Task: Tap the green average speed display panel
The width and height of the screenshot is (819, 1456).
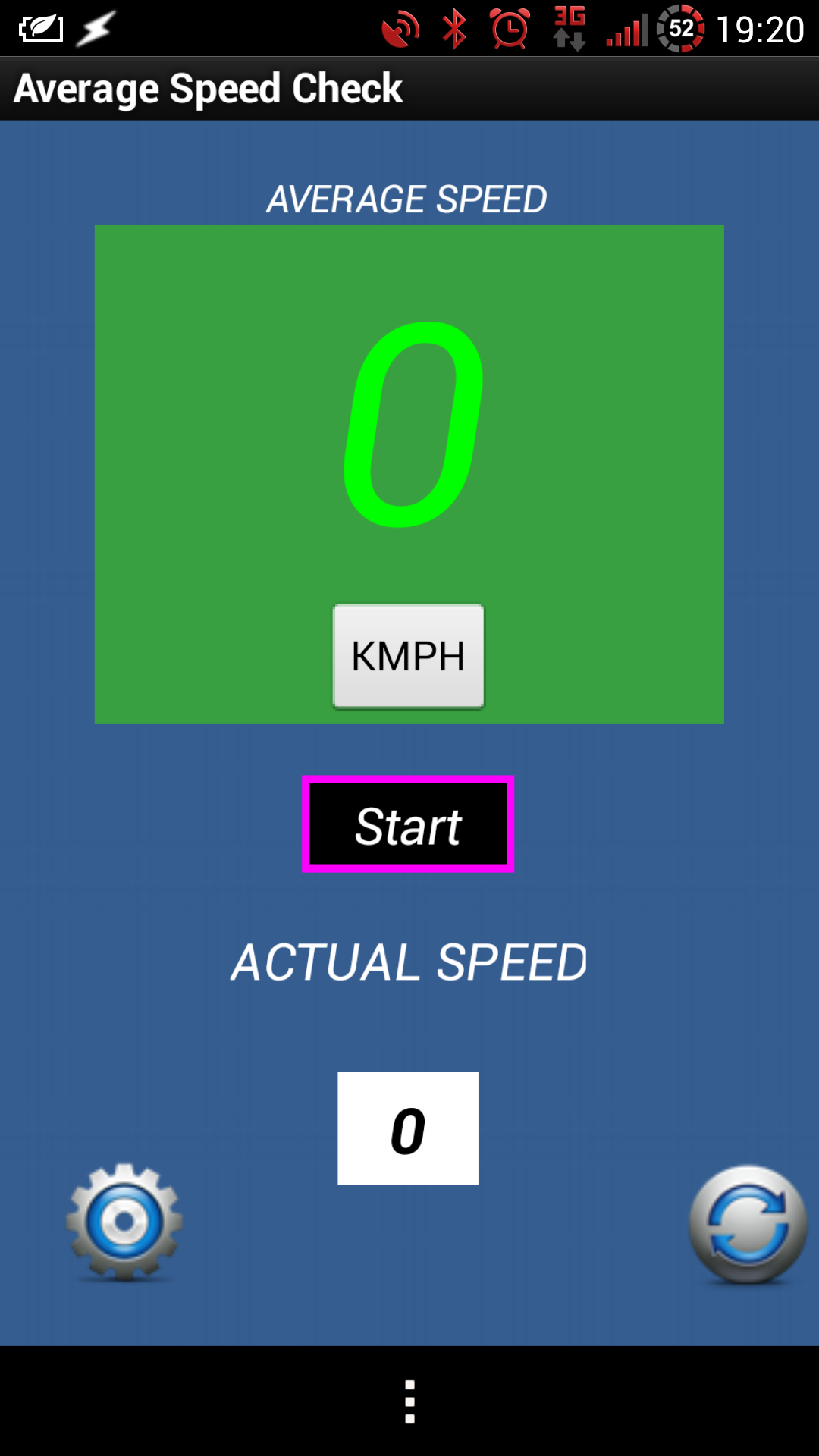Action: click(x=190, y=303)
